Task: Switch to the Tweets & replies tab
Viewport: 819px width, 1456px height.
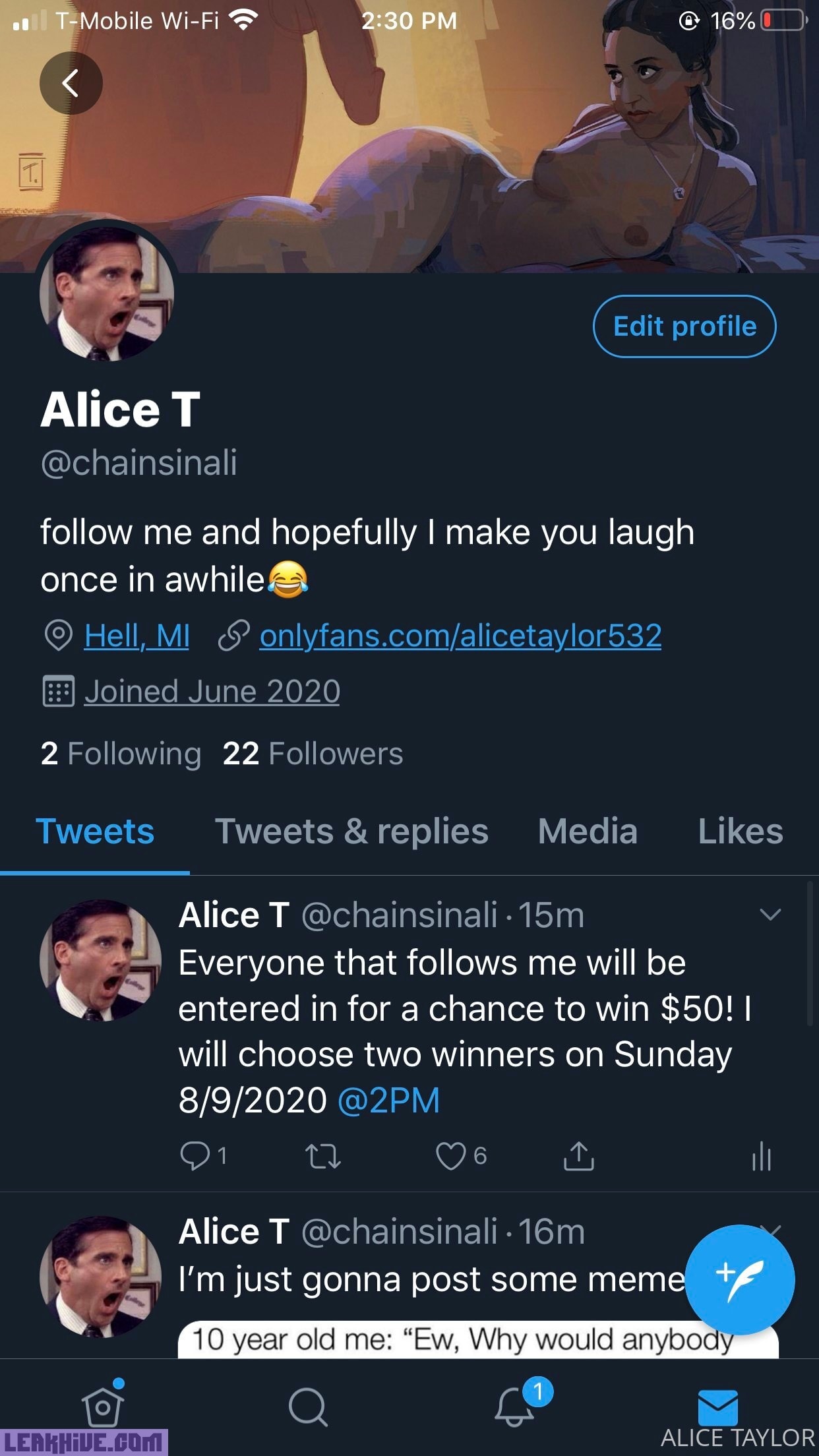Action: pos(351,831)
